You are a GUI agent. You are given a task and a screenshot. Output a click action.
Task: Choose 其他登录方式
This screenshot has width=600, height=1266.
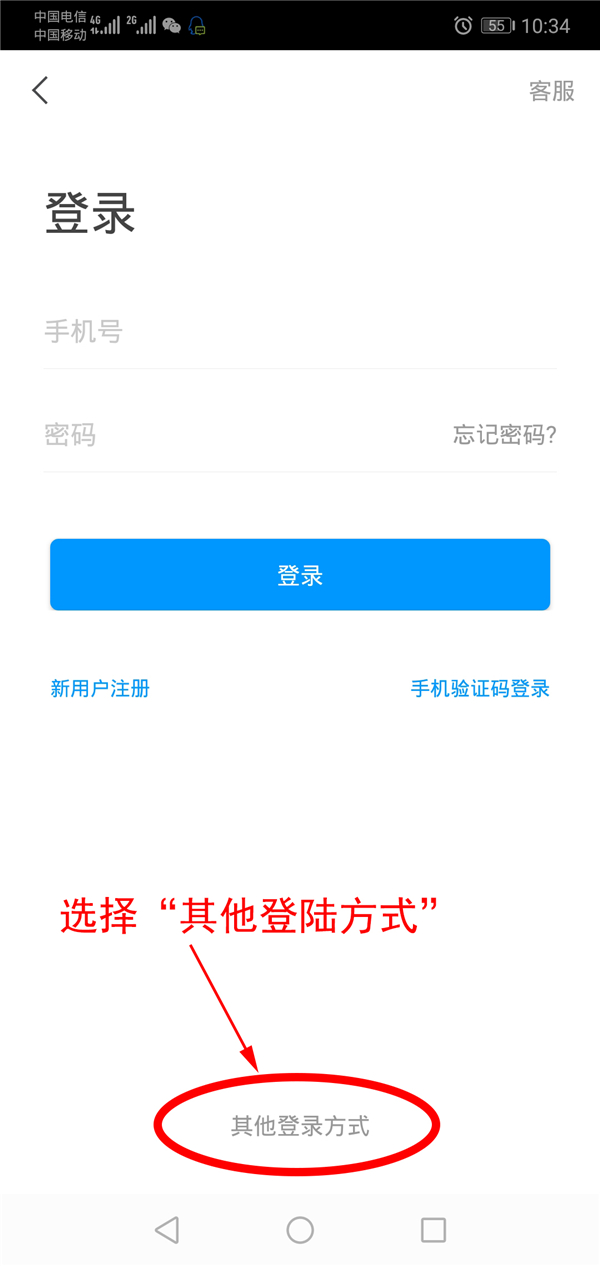pyautogui.click(x=300, y=1127)
